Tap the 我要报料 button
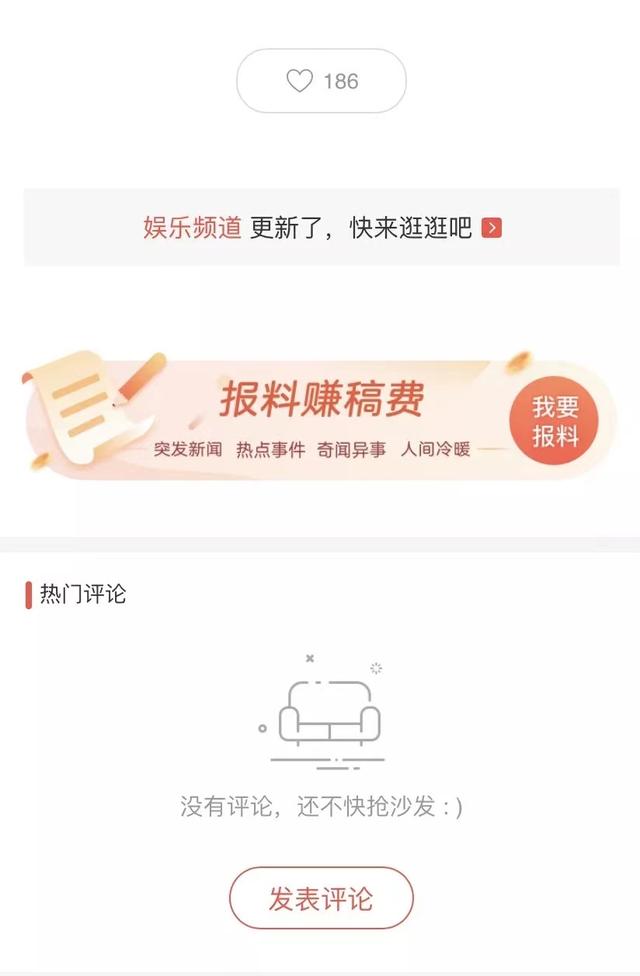 tap(555, 422)
